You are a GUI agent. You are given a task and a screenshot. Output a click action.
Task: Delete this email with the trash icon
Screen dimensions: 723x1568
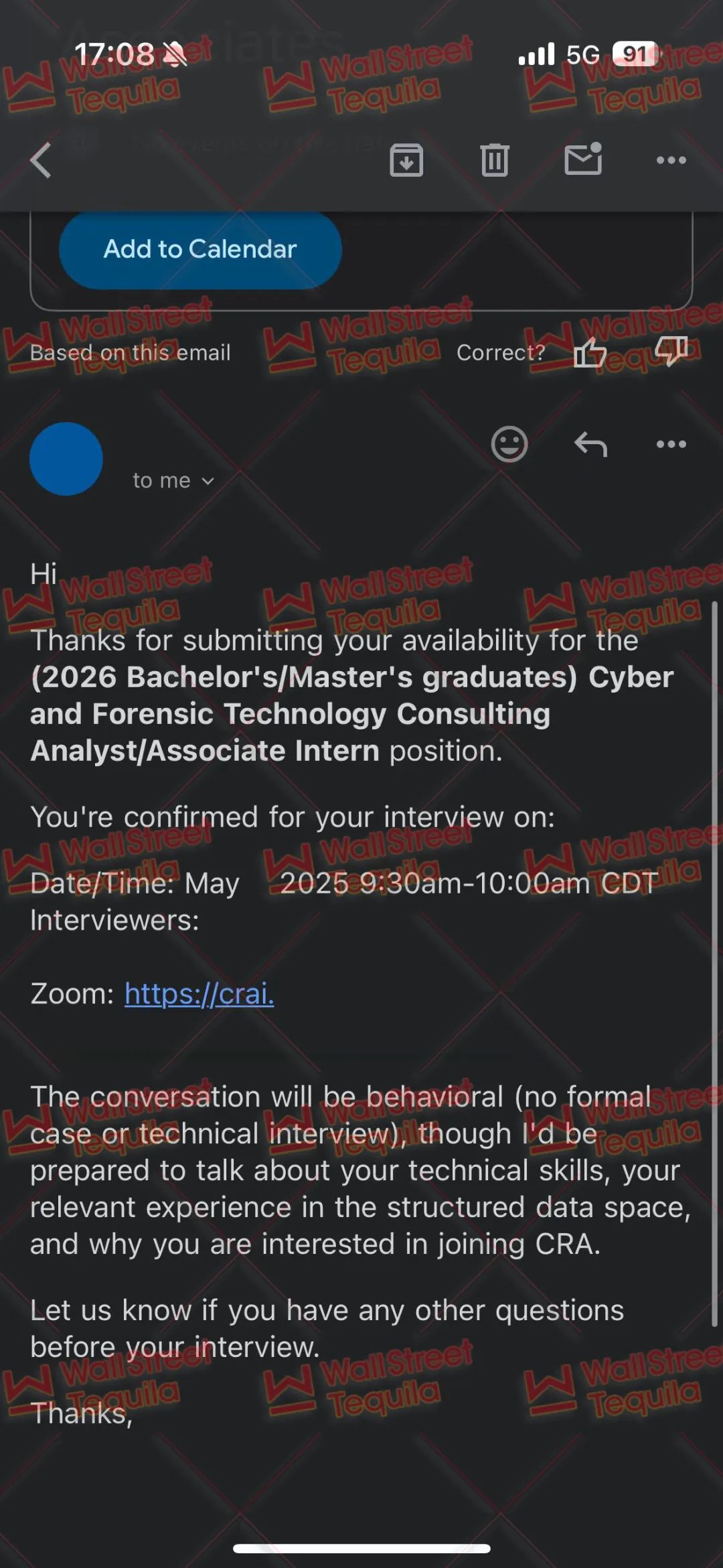click(495, 160)
